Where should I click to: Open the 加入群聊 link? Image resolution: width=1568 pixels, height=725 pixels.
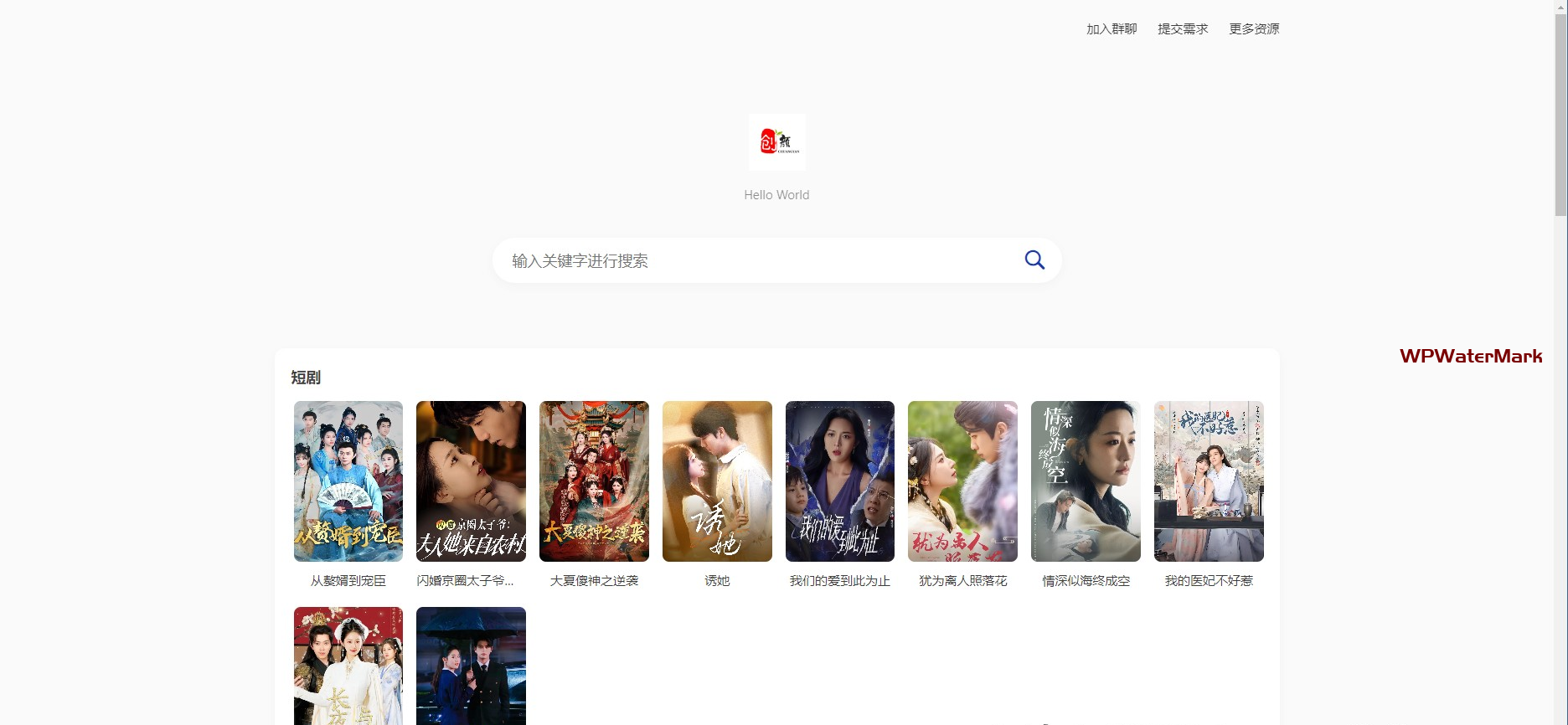click(1112, 29)
